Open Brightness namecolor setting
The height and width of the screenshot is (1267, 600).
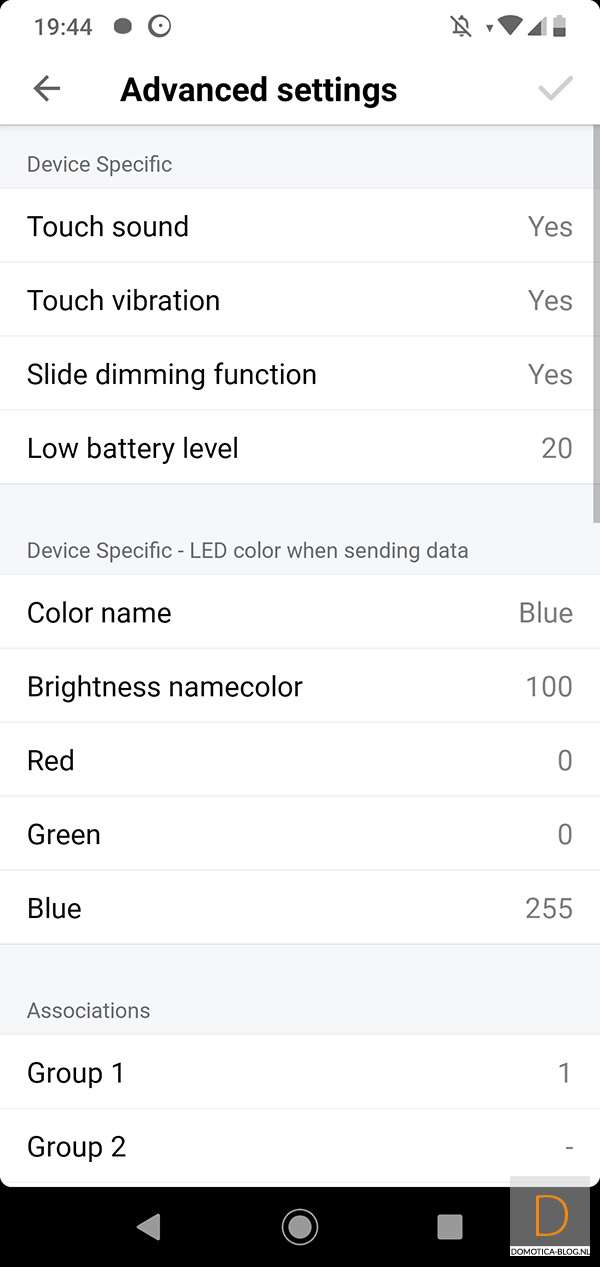(300, 686)
